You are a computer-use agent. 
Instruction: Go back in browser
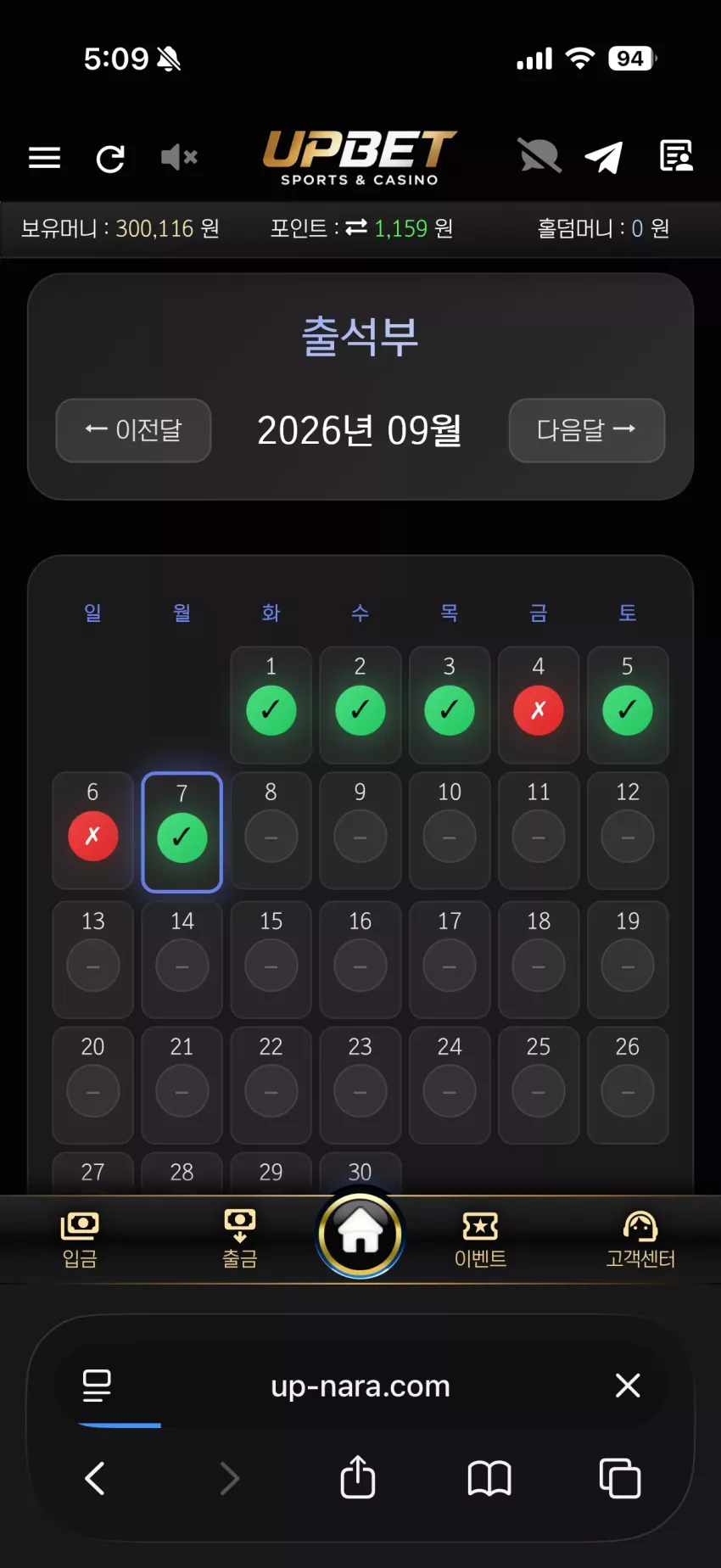(95, 1478)
